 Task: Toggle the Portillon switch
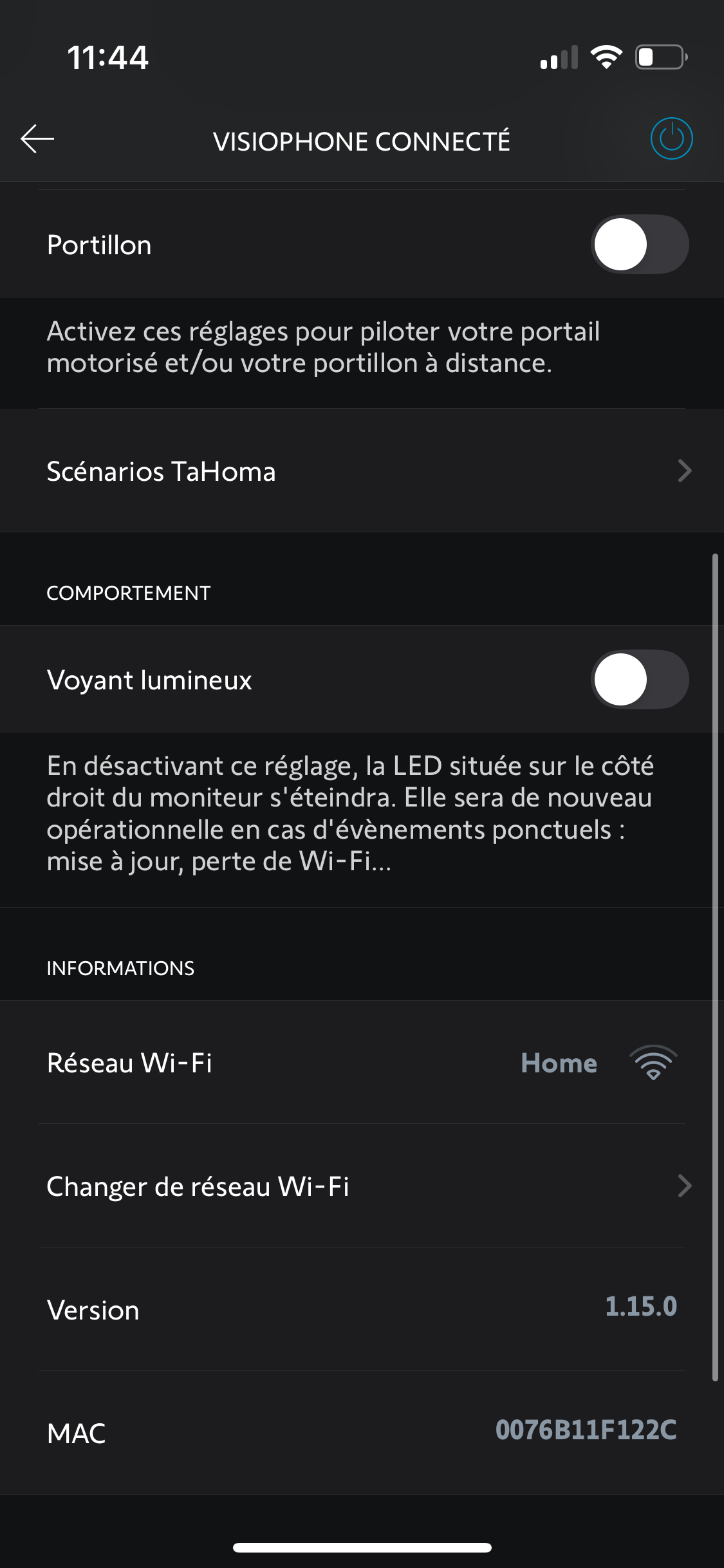[639, 245]
